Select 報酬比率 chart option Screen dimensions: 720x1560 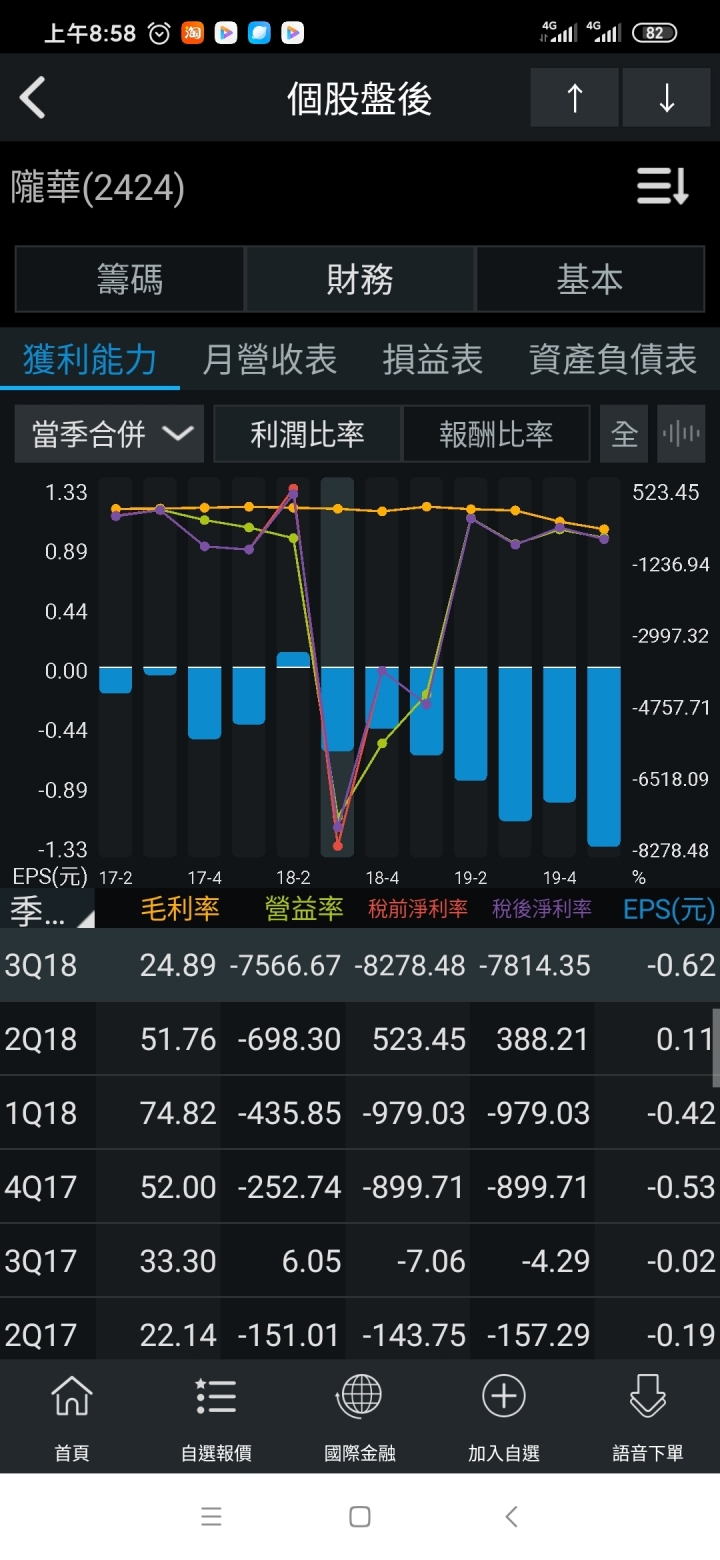(496, 433)
